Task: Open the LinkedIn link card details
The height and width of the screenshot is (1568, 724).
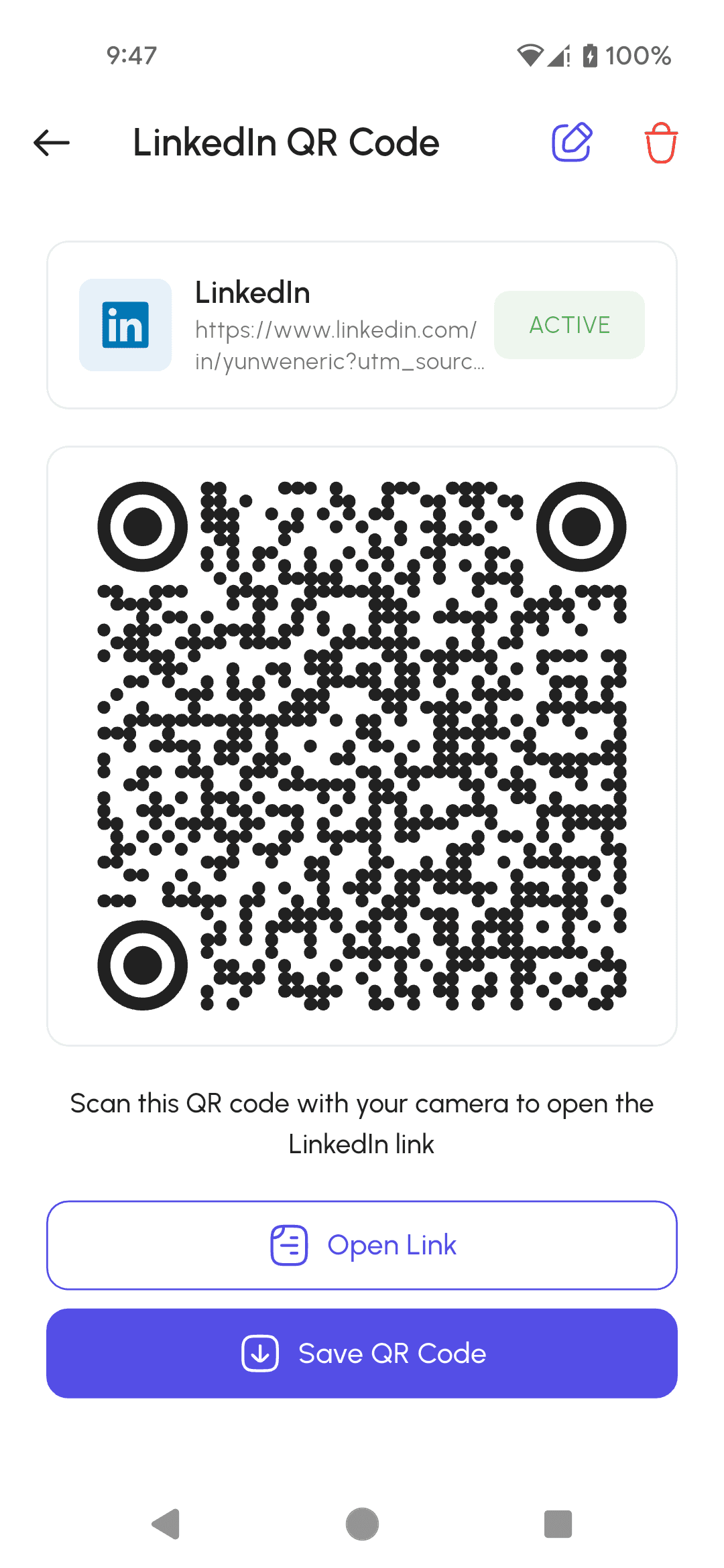Action: click(x=362, y=325)
